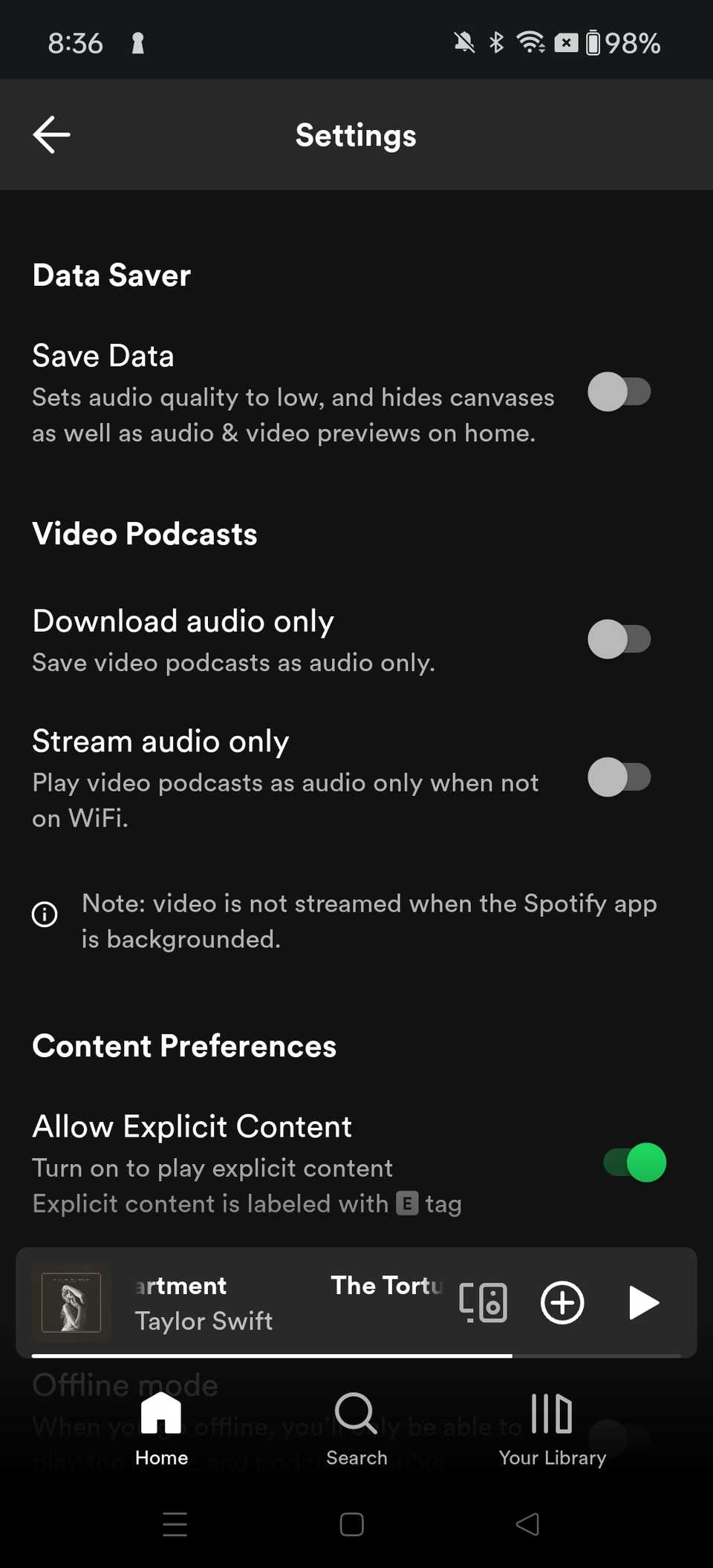
Task: Add the playing track using the plus icon
Action: 562,1302
